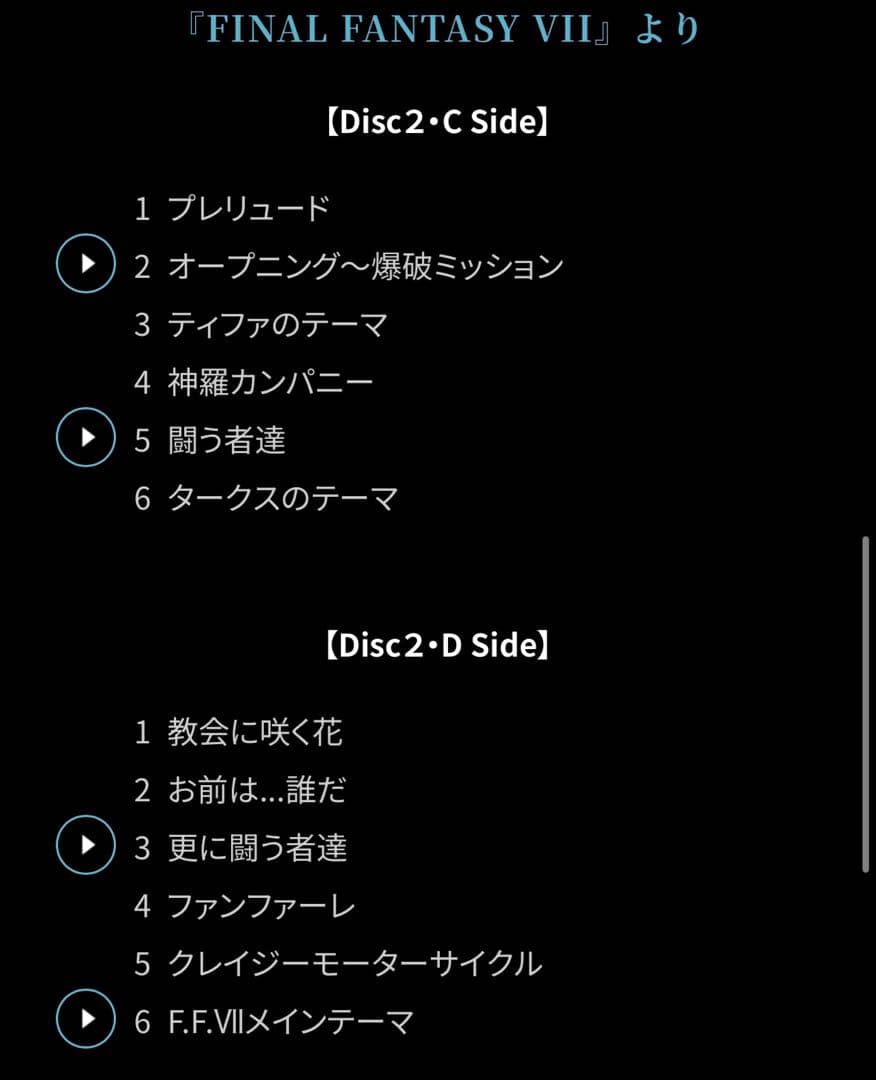Play the 闘う者達 track sample
This screenshot has width=876, height=1080.
[x=86, y=437]
